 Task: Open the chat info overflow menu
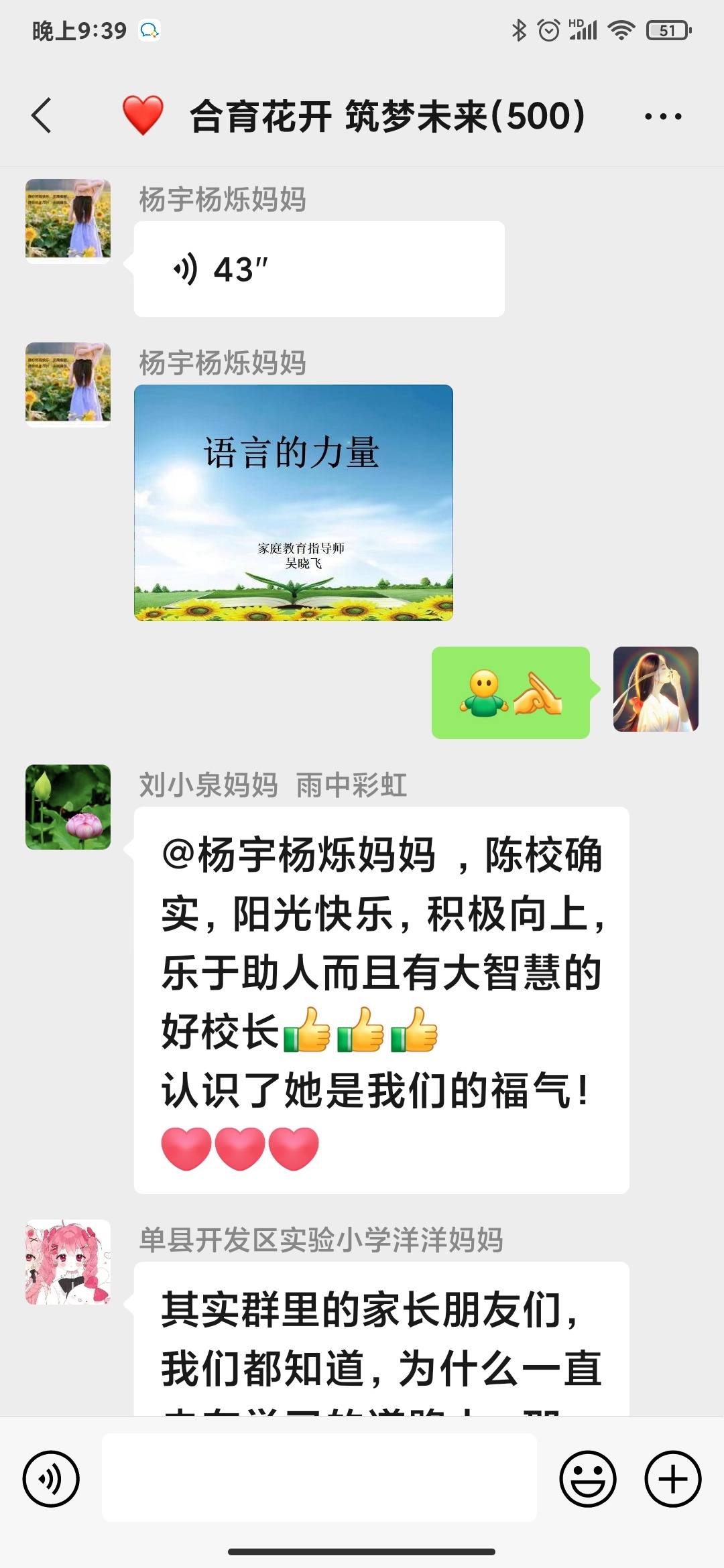[x=662, y=117]
